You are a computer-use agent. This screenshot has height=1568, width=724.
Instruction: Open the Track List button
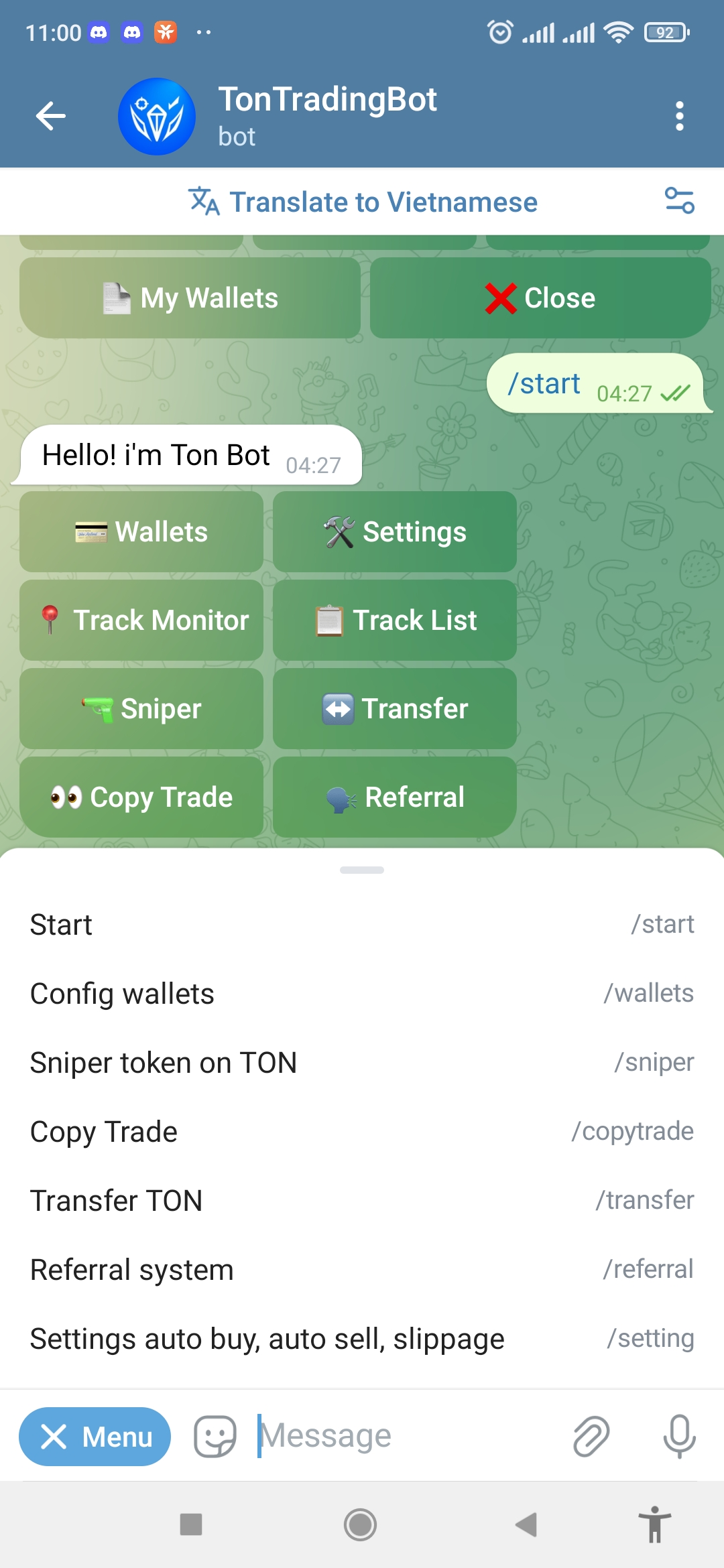coord(395,620)
